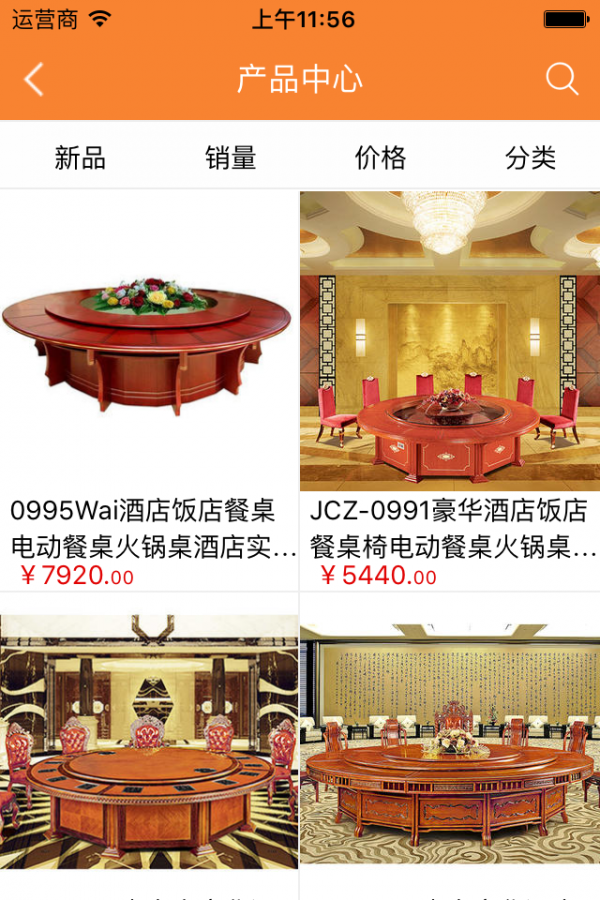This screenshot has width=600, height=900.
Task: Go back using the header arrow
Action: [x=34, y=79]
